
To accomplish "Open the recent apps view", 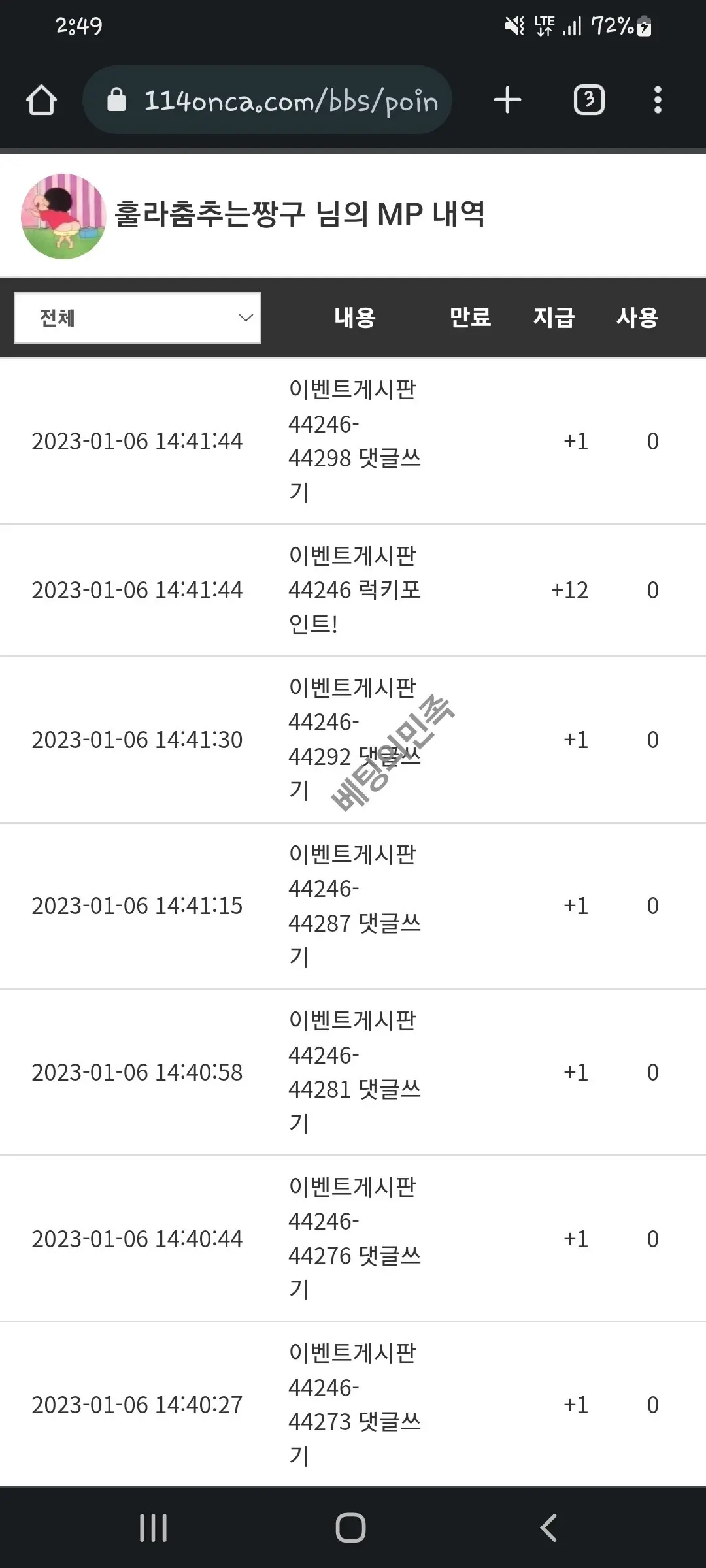I will coord(153,1527).
